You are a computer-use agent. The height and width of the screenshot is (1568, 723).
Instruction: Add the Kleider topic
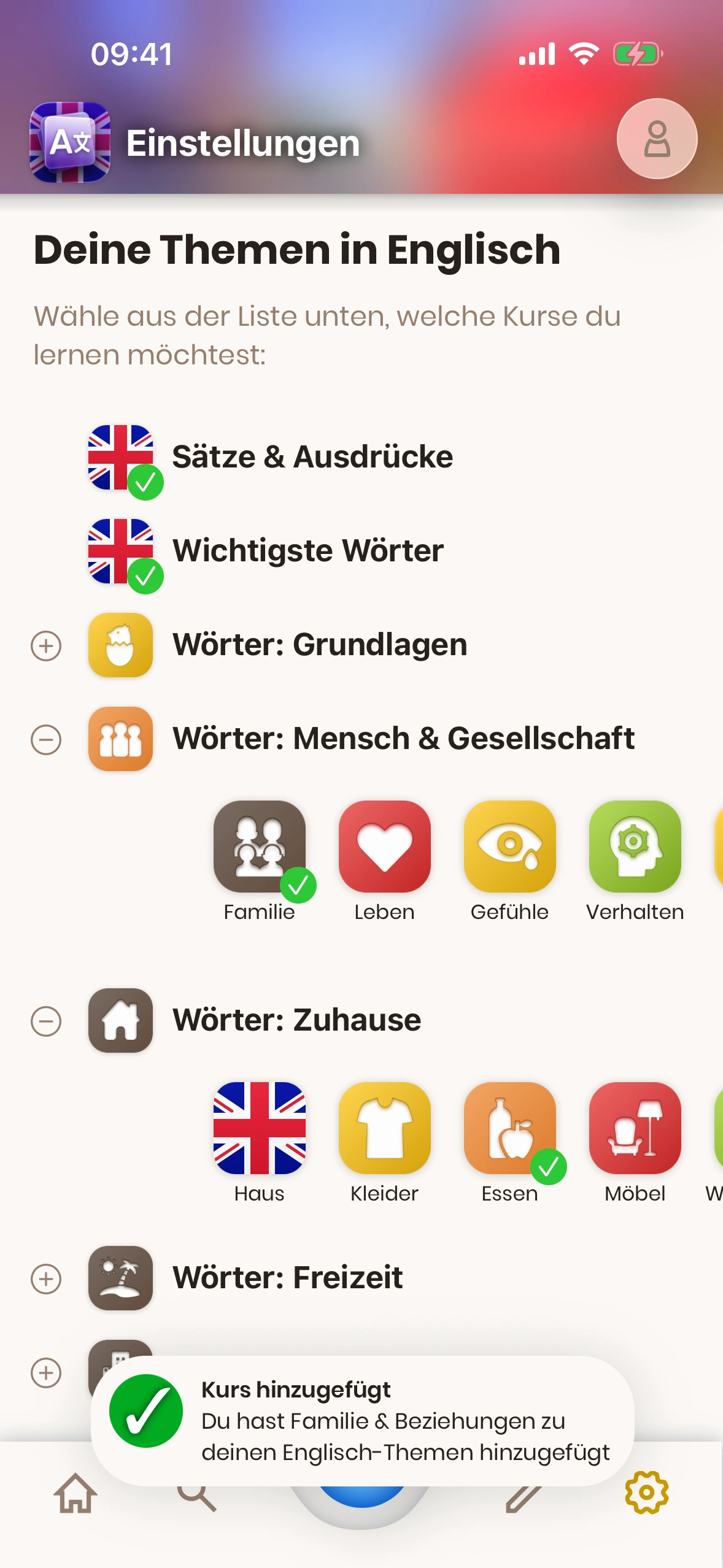coord(385,1129)
